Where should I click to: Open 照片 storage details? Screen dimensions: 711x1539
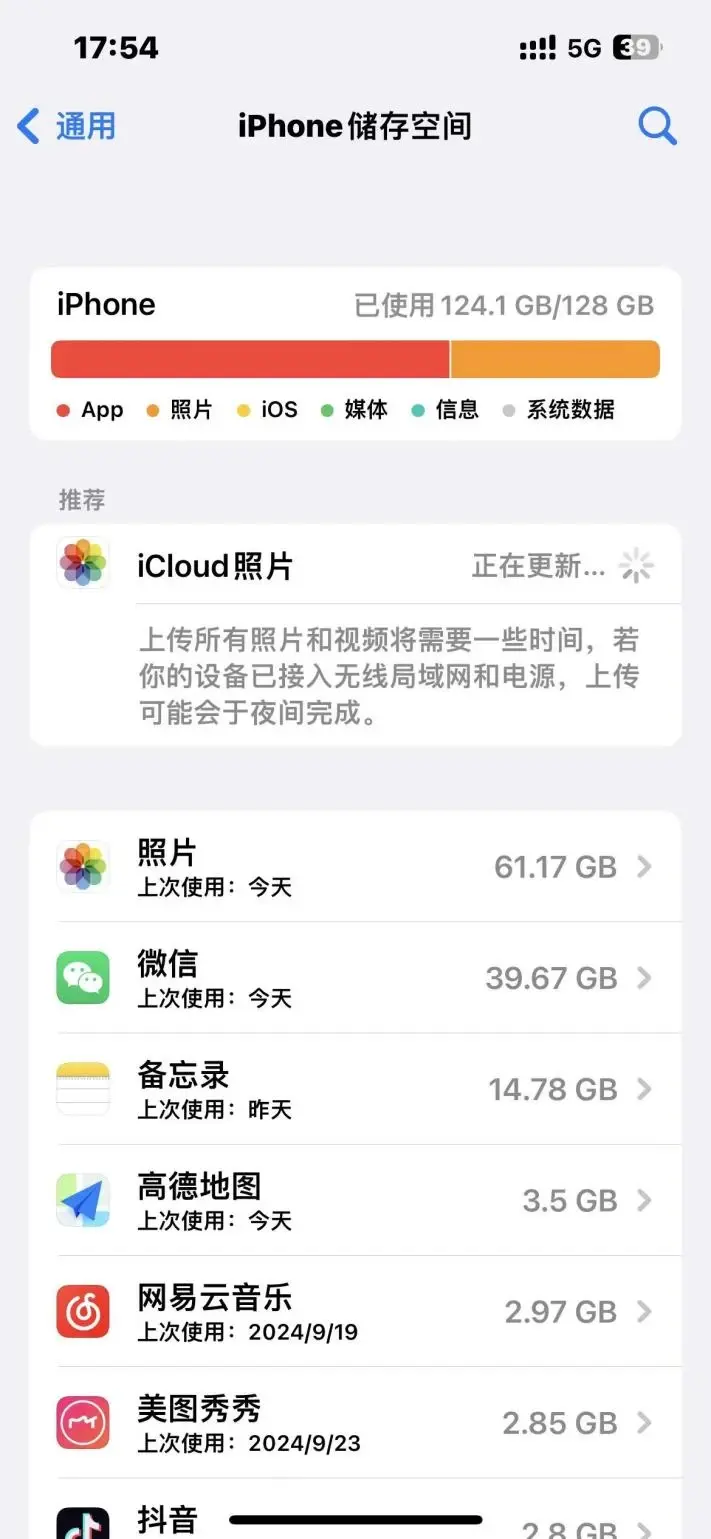355,867
